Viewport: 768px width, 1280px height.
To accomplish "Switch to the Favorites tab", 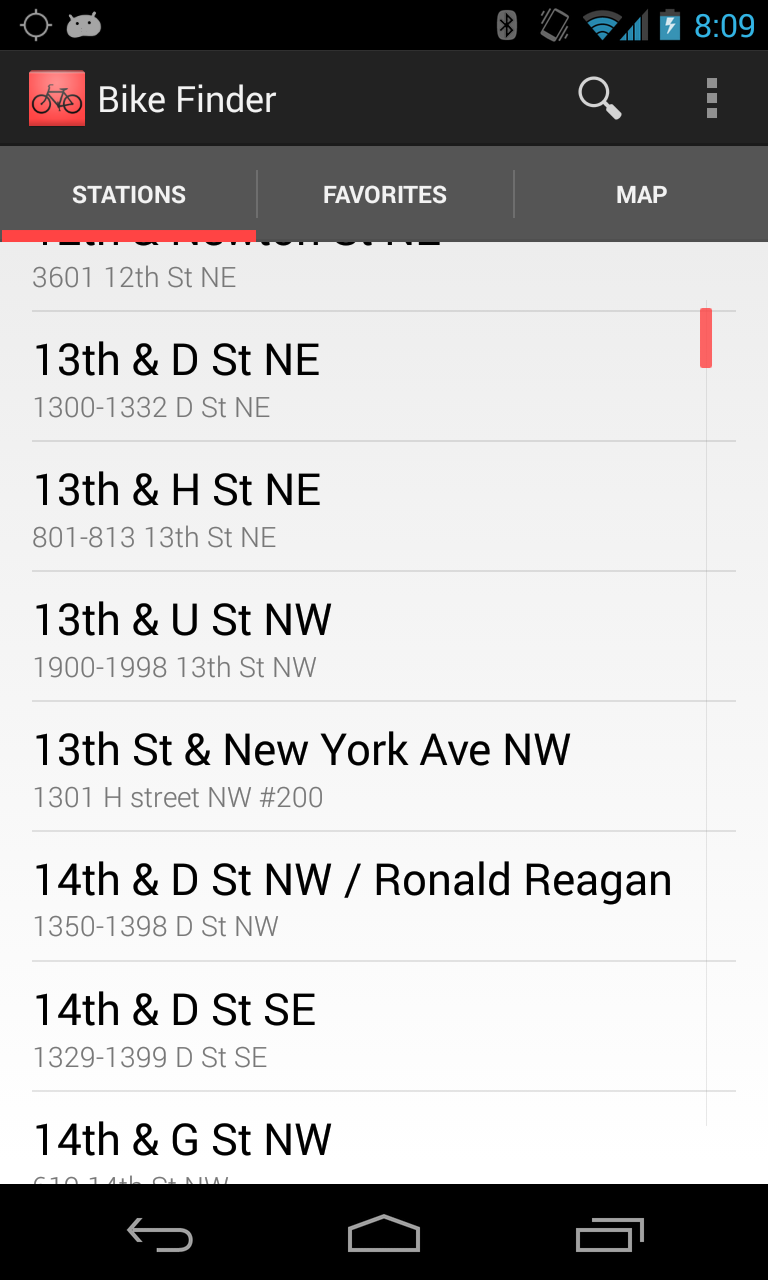I will [x=385, y=195].
